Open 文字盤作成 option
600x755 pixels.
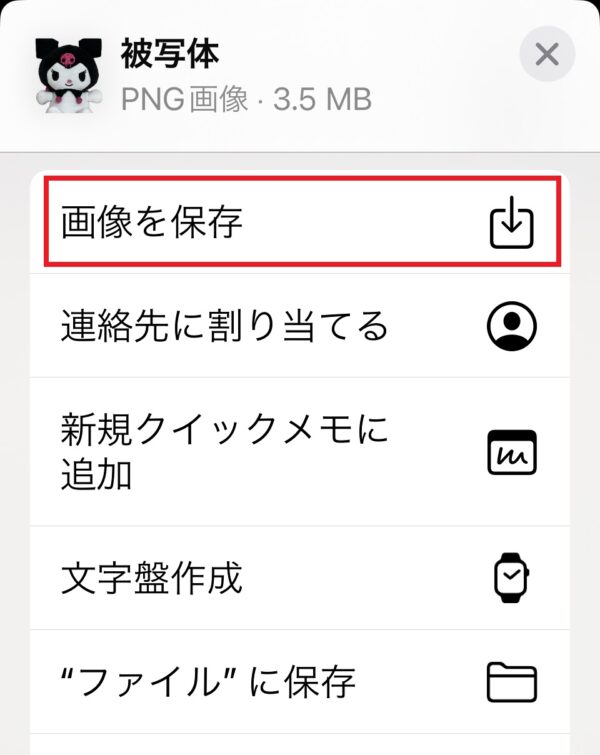pos(300,577)
